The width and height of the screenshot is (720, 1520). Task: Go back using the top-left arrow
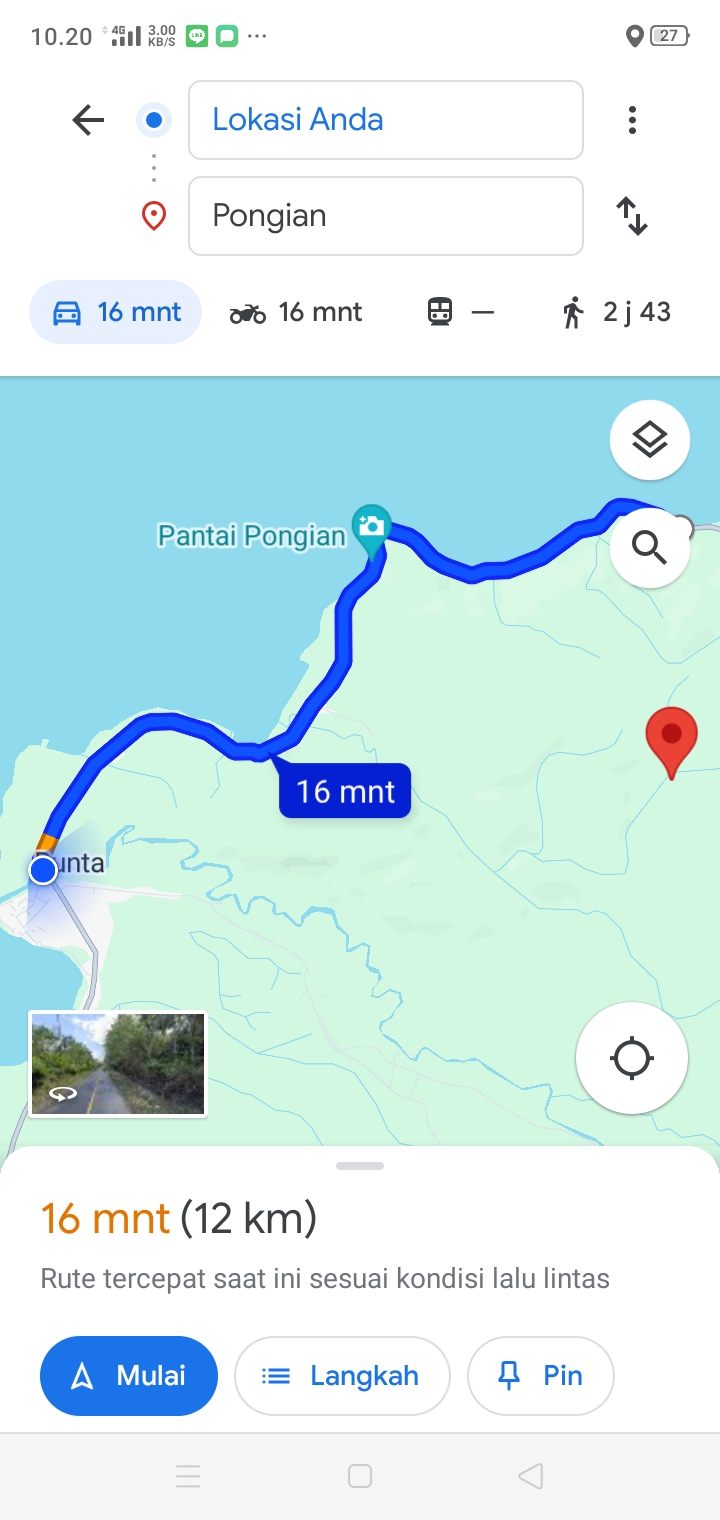click(88, 121)
